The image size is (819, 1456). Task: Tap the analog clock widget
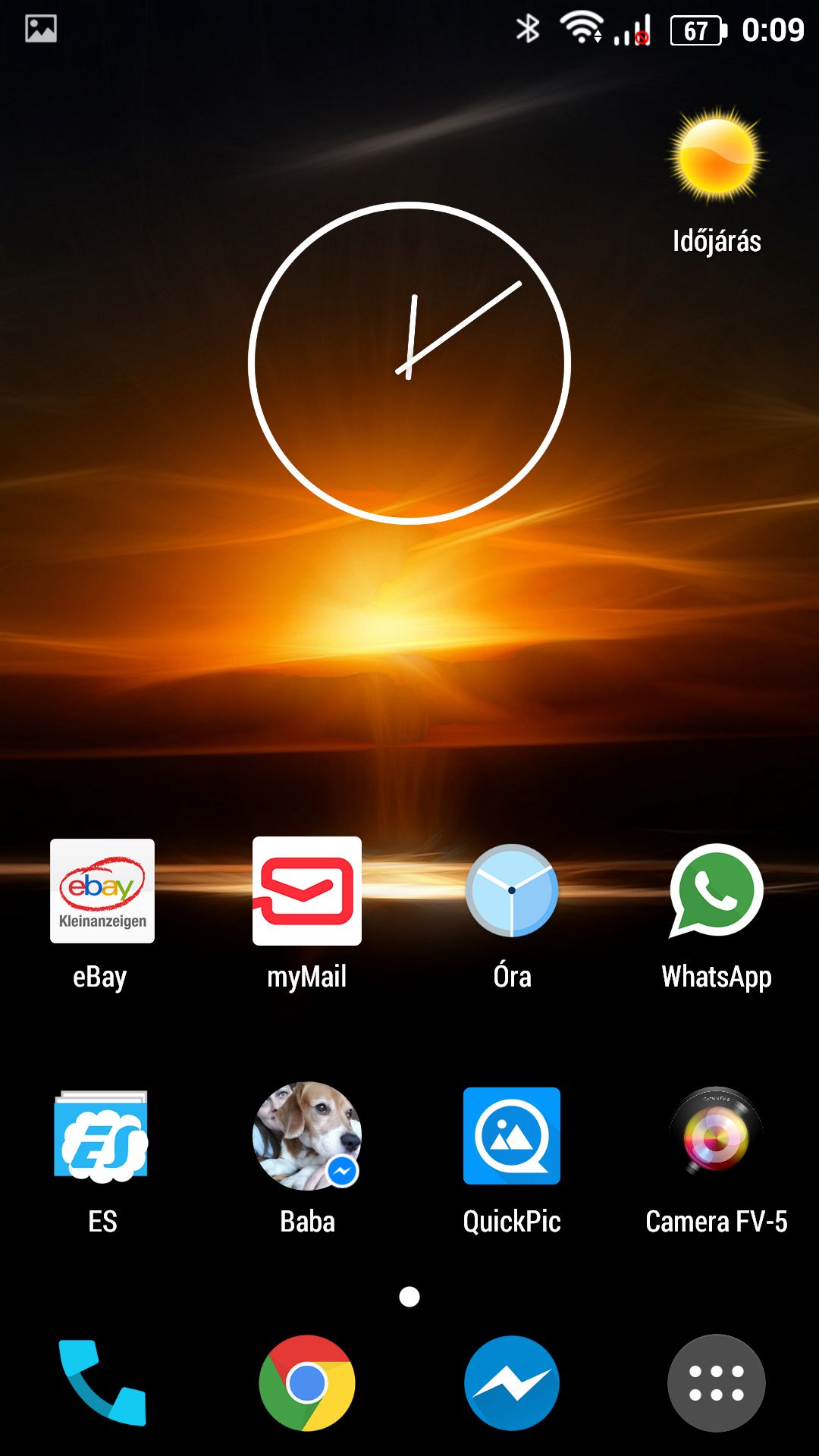point(409,362)
